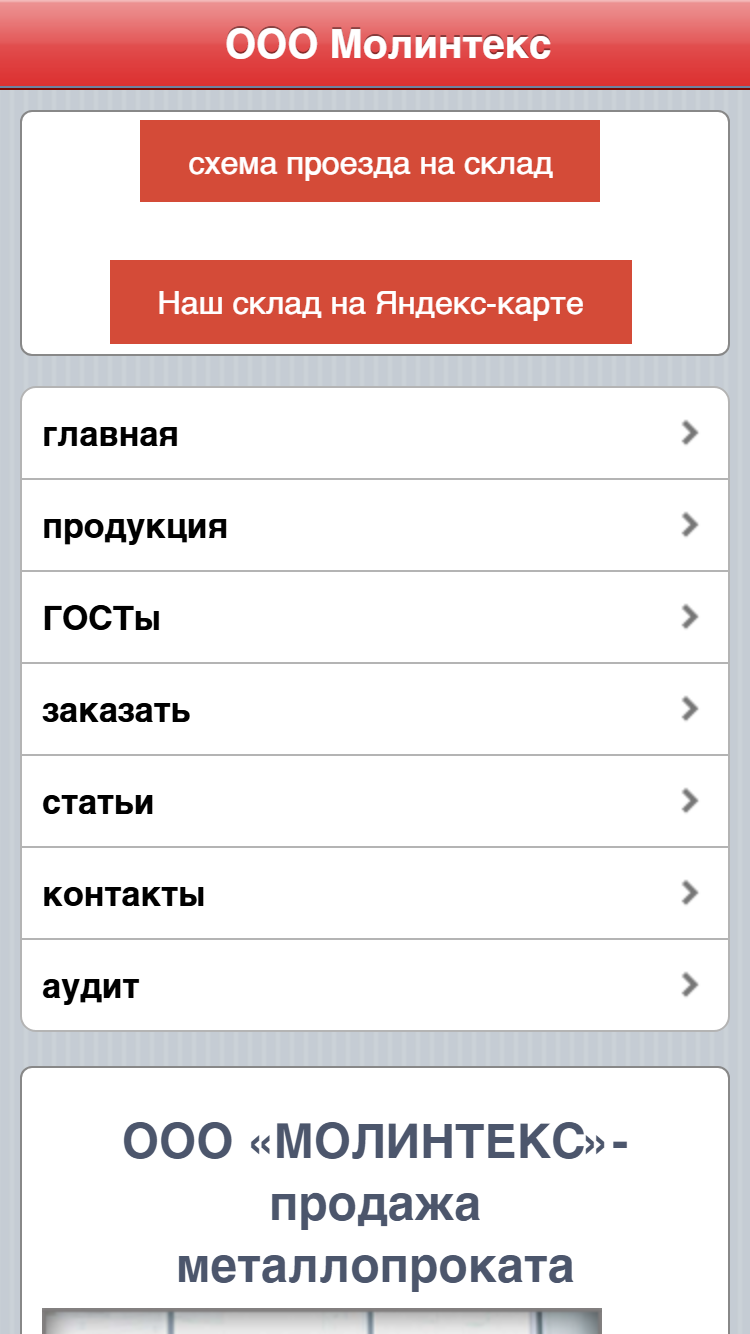Tap the 'схема проезда на склад' button
This screenshot has width=750, height=1334.
point(370,161)
